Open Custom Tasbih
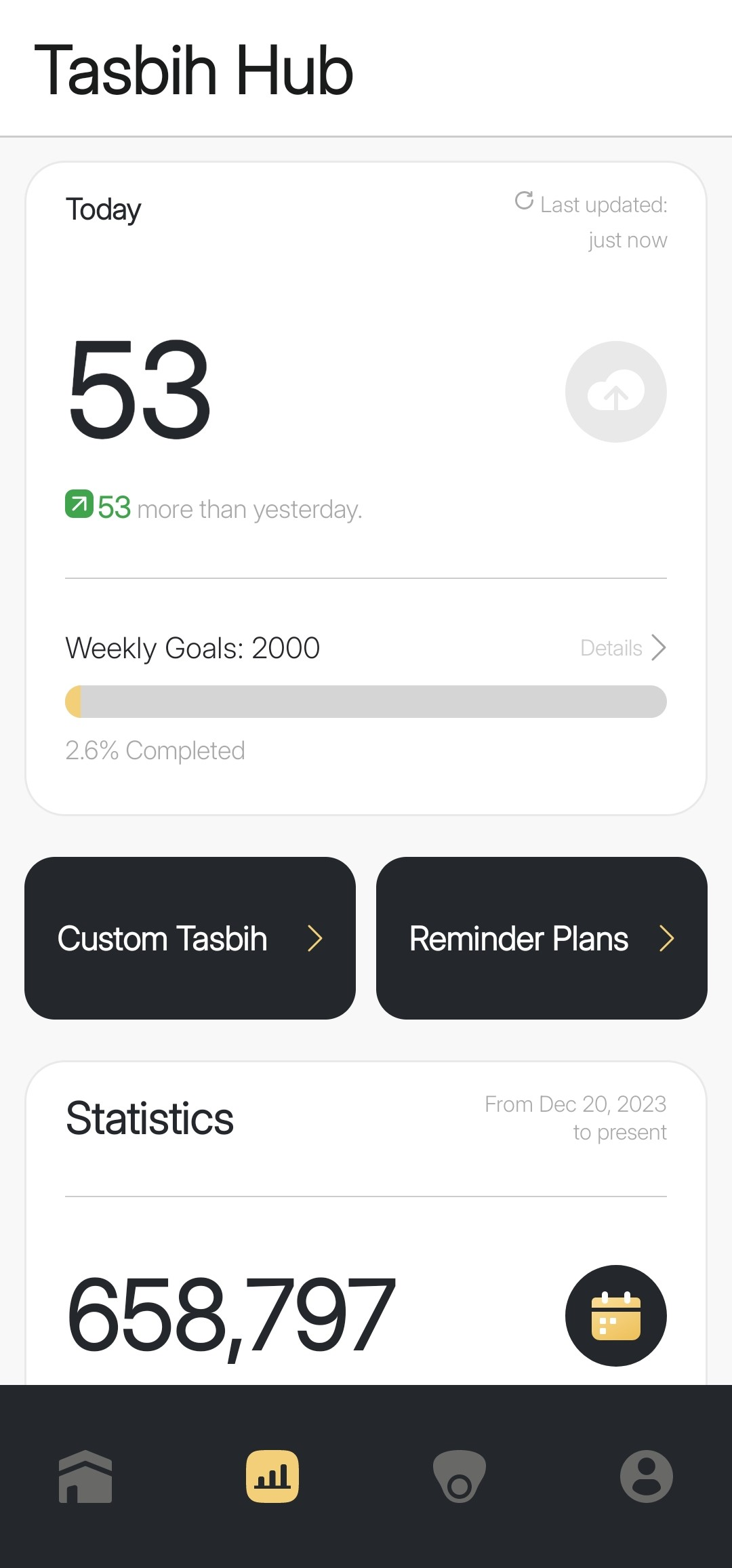The height and width of the screenshot is (1568, 732). tap(190, 938)
